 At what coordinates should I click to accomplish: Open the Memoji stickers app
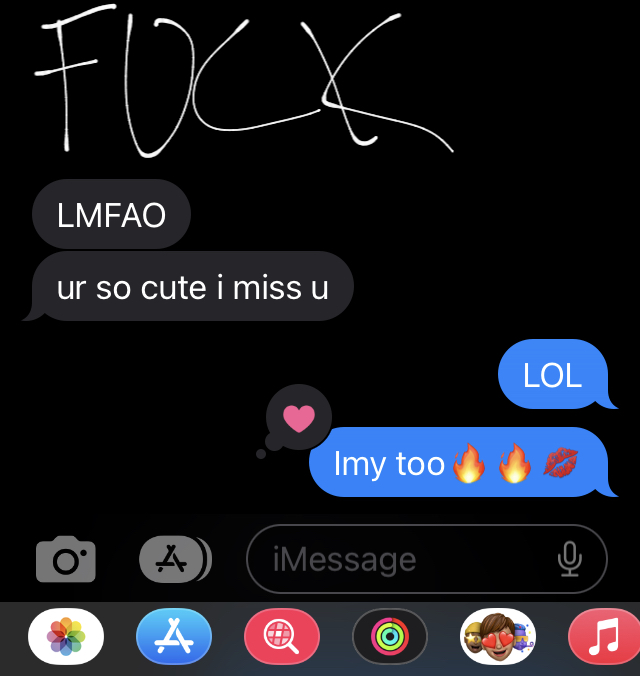[x=498, y=637]
